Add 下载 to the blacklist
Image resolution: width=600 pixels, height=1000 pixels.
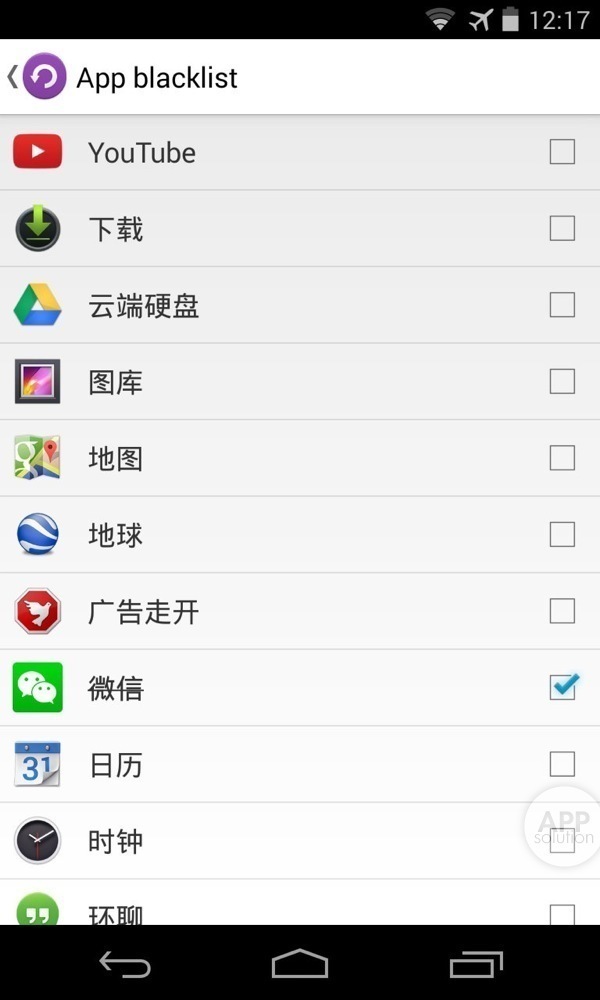562,229
